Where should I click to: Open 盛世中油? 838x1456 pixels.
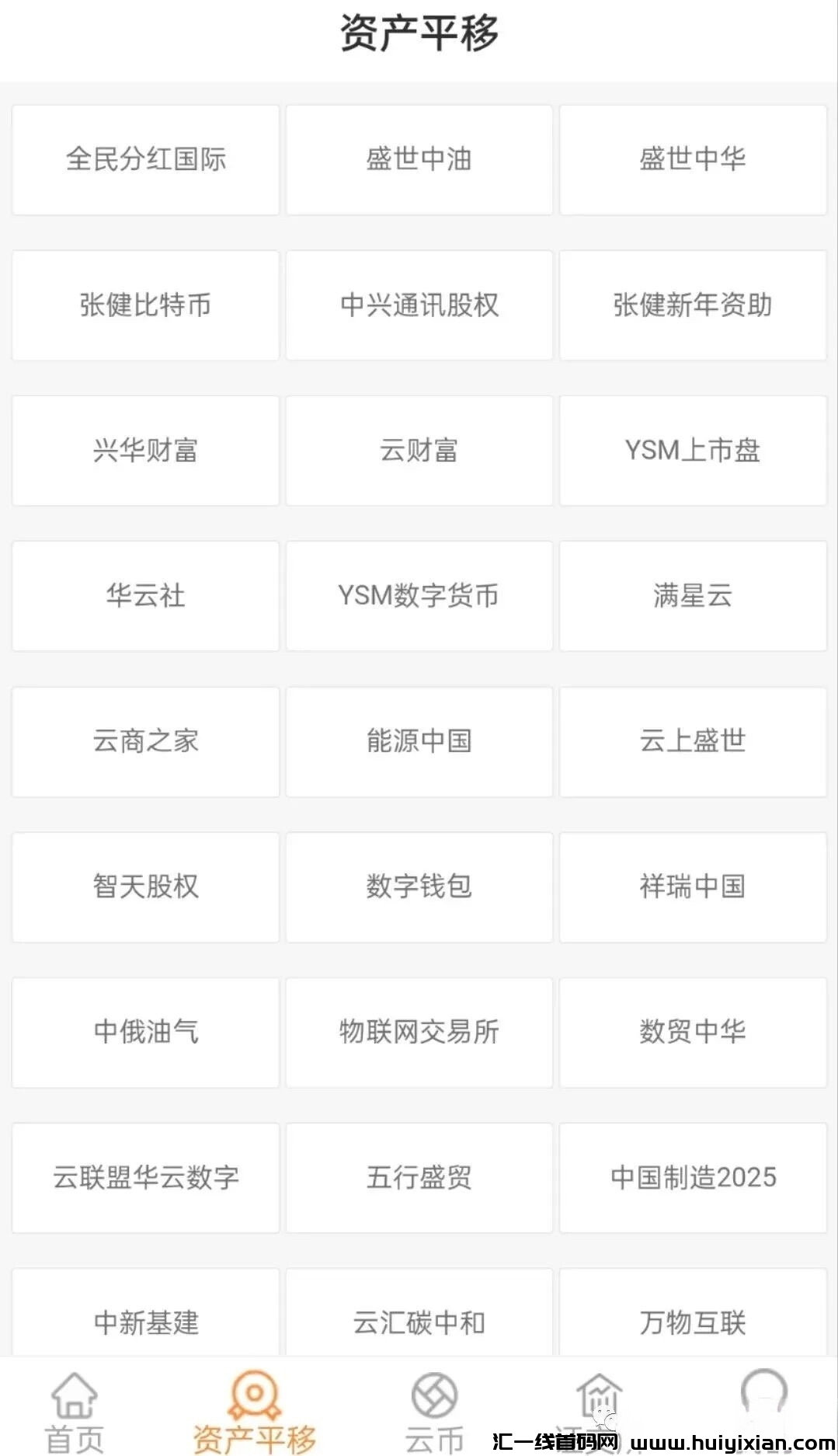coord(419,158)
